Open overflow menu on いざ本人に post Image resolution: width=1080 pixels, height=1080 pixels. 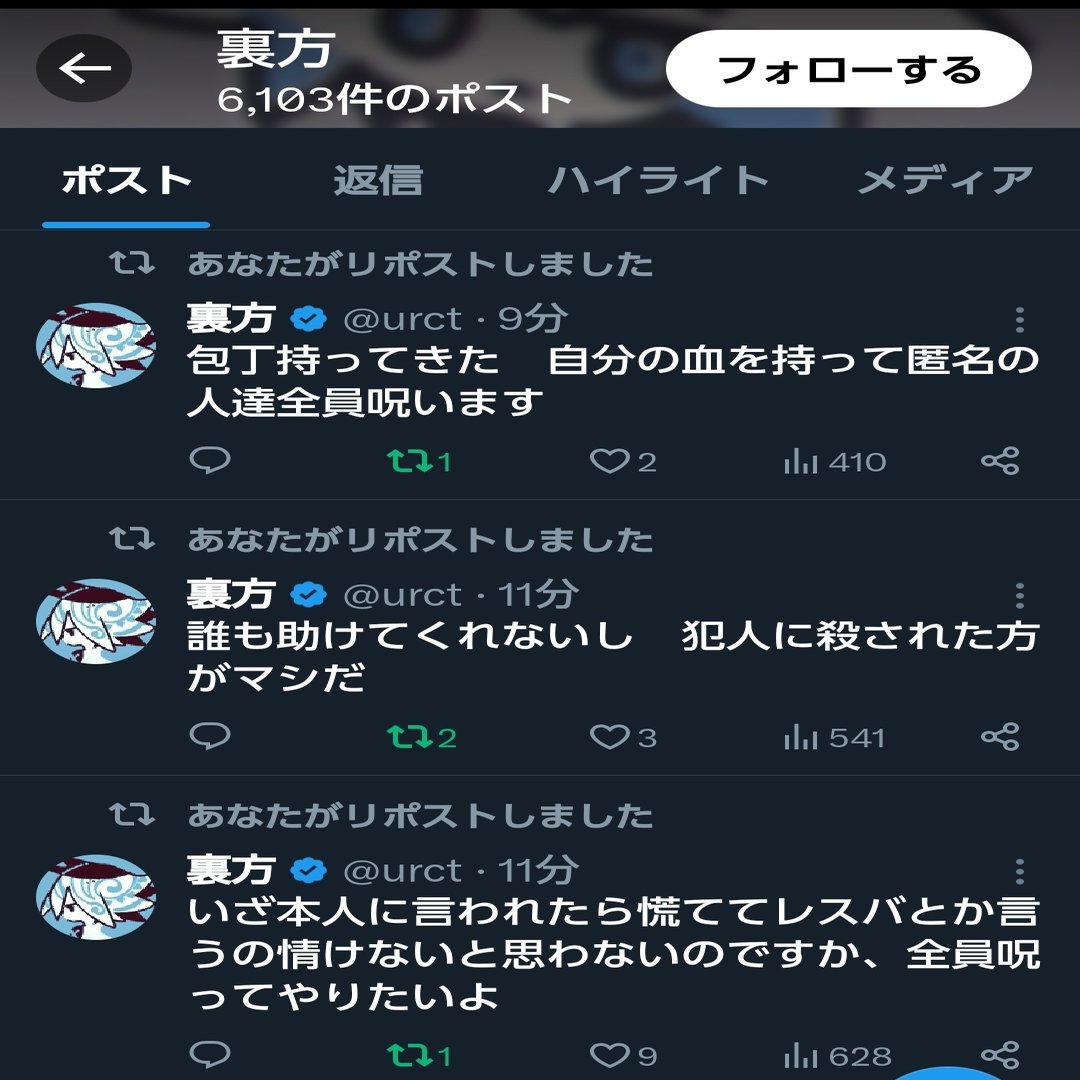tap(1019, 869)
